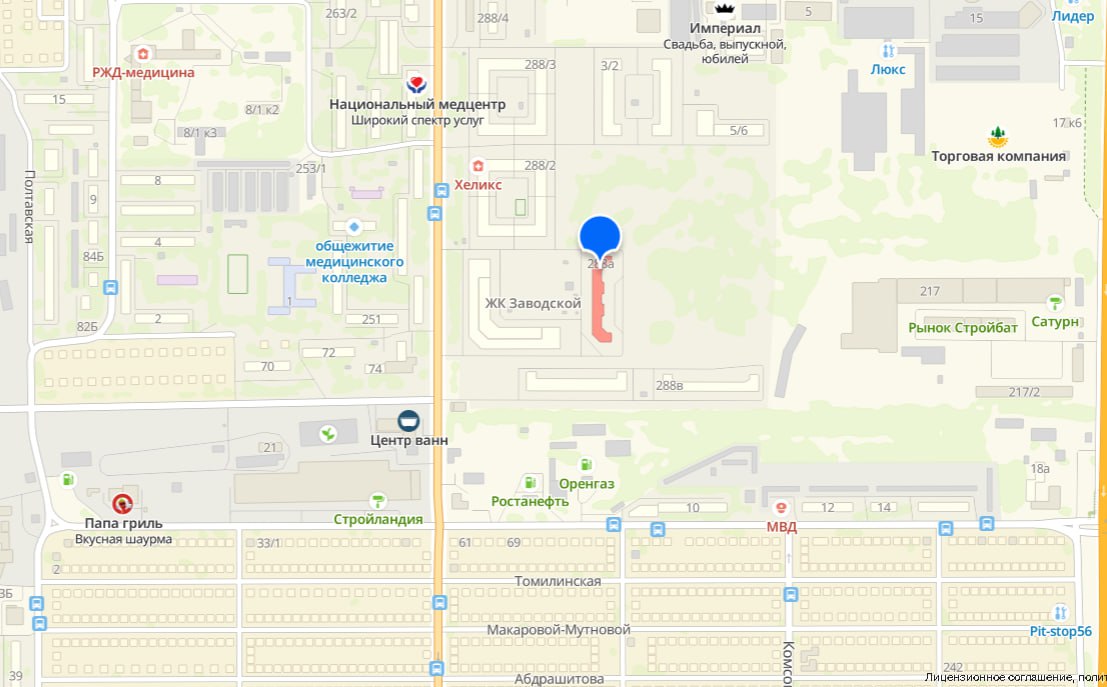Open the Оренгаз gas station marker
The image size is (1107, 687).
[586, 465]
